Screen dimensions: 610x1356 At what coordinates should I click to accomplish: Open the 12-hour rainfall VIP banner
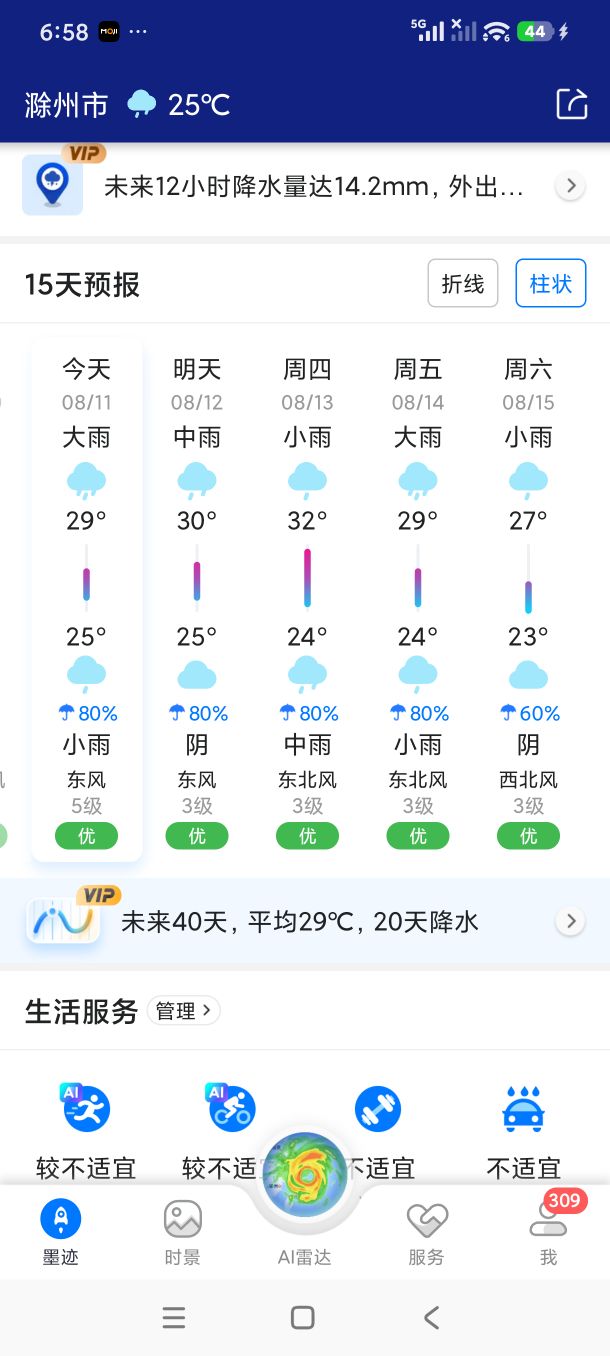305,186
